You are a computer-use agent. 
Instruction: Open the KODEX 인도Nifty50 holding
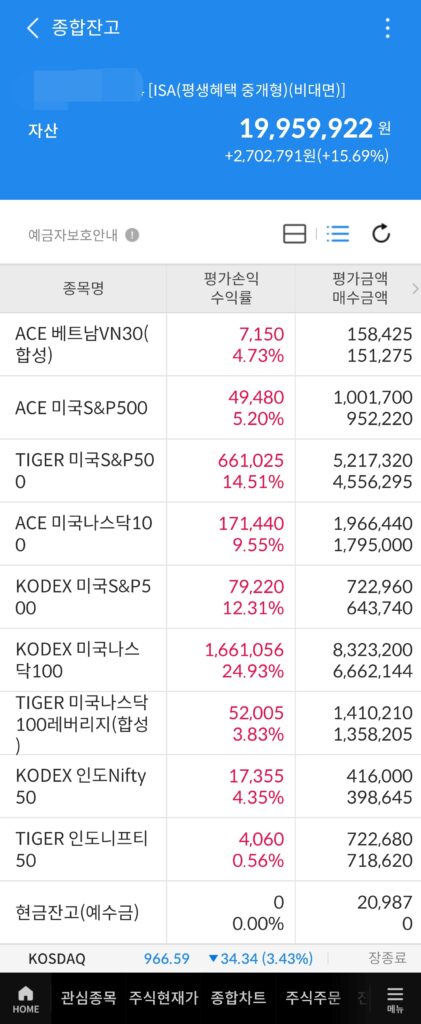pyautogui.click(x=210, y=786)
